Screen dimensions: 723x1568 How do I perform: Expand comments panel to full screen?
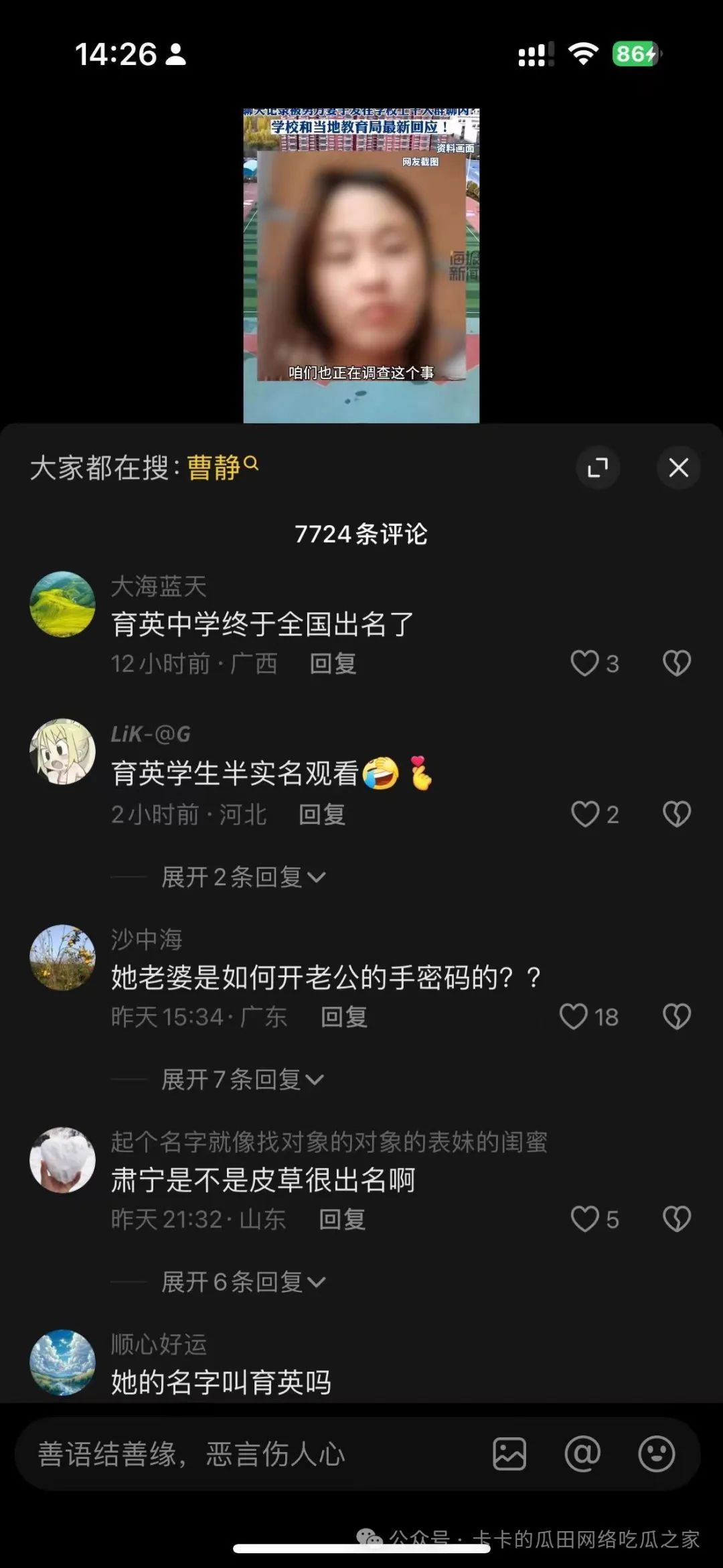597,468
